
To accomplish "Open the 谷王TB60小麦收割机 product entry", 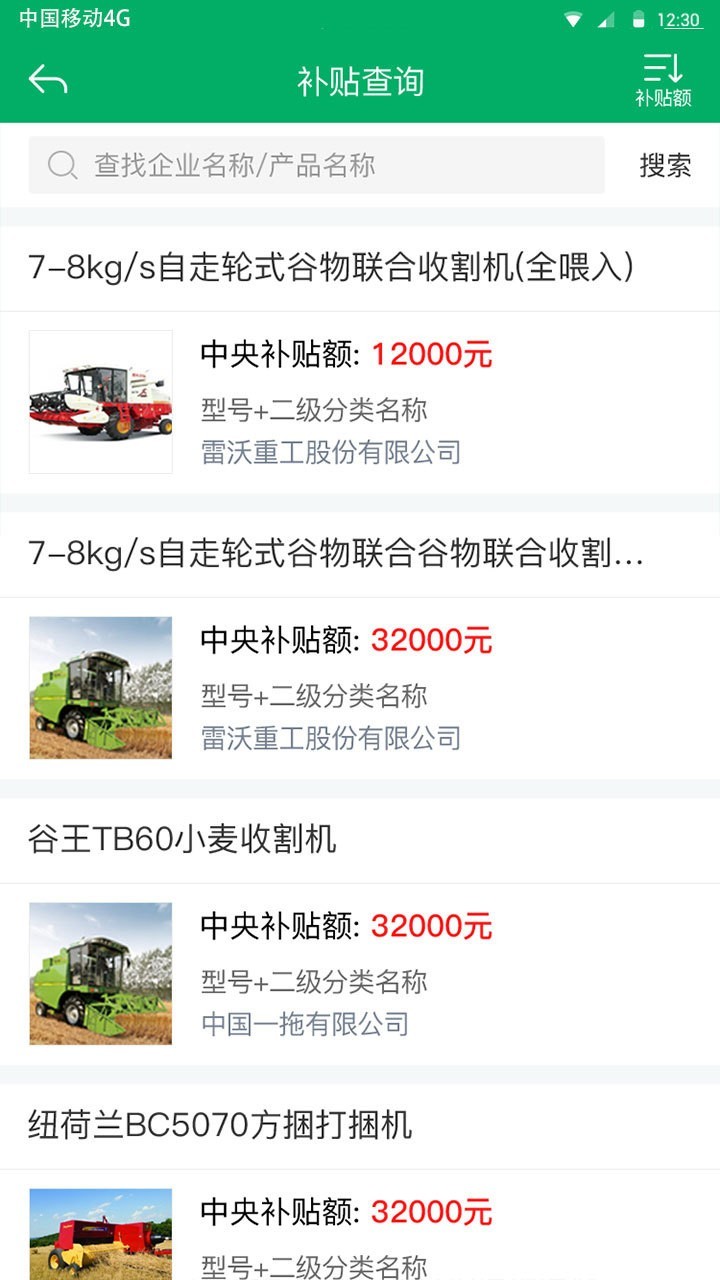I will pyautogui.click(x=185, y=841).
